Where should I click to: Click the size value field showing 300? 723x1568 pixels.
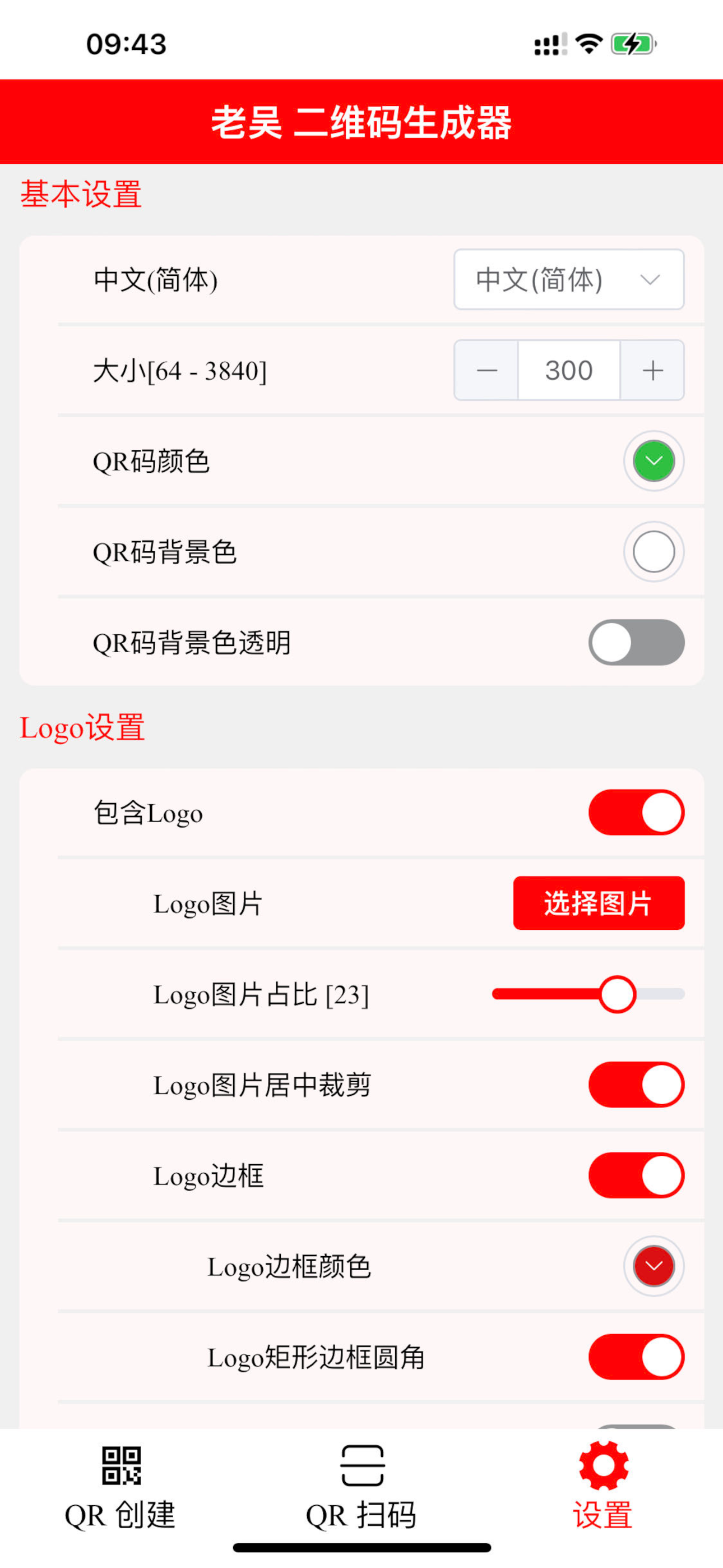coord(568,370)
